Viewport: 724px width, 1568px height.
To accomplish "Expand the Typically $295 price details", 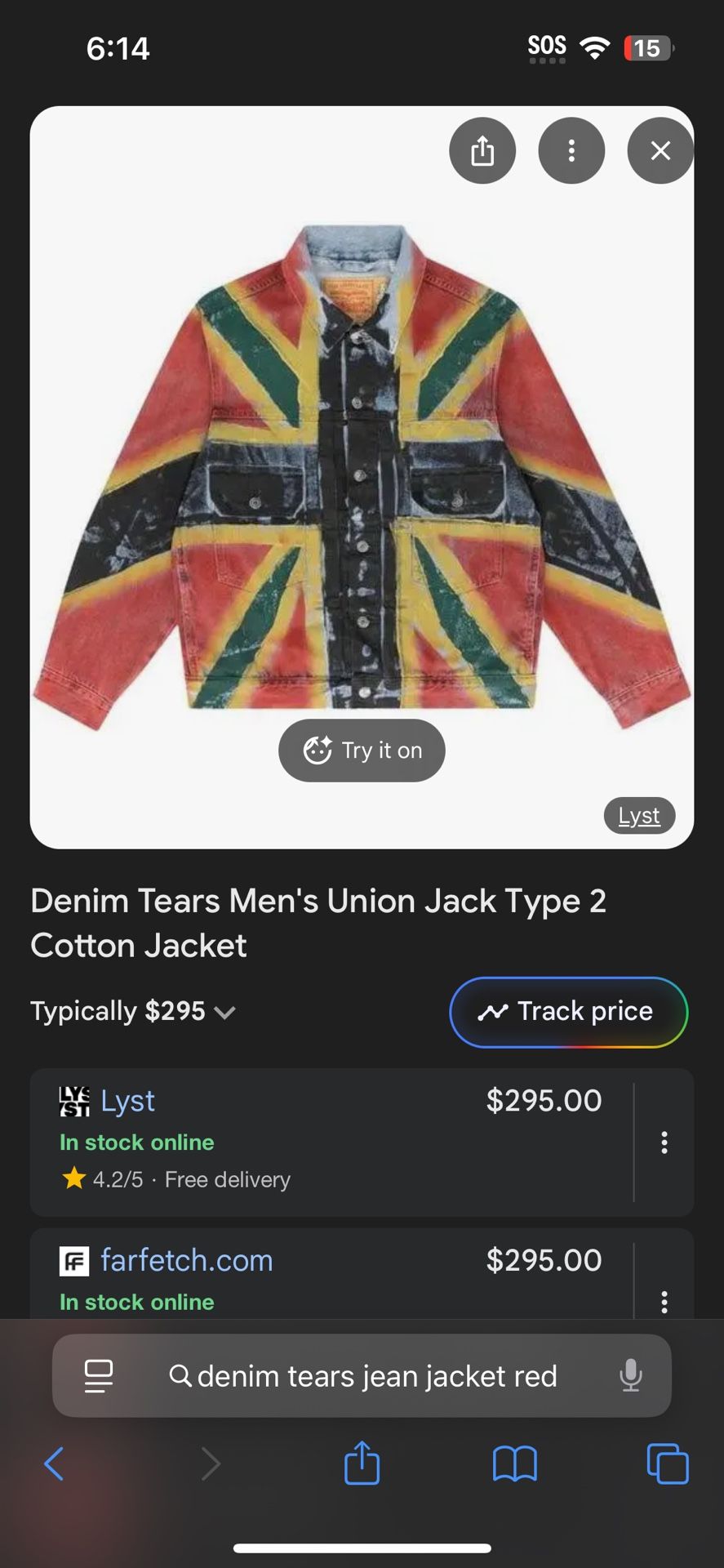I will [133, 1012].
